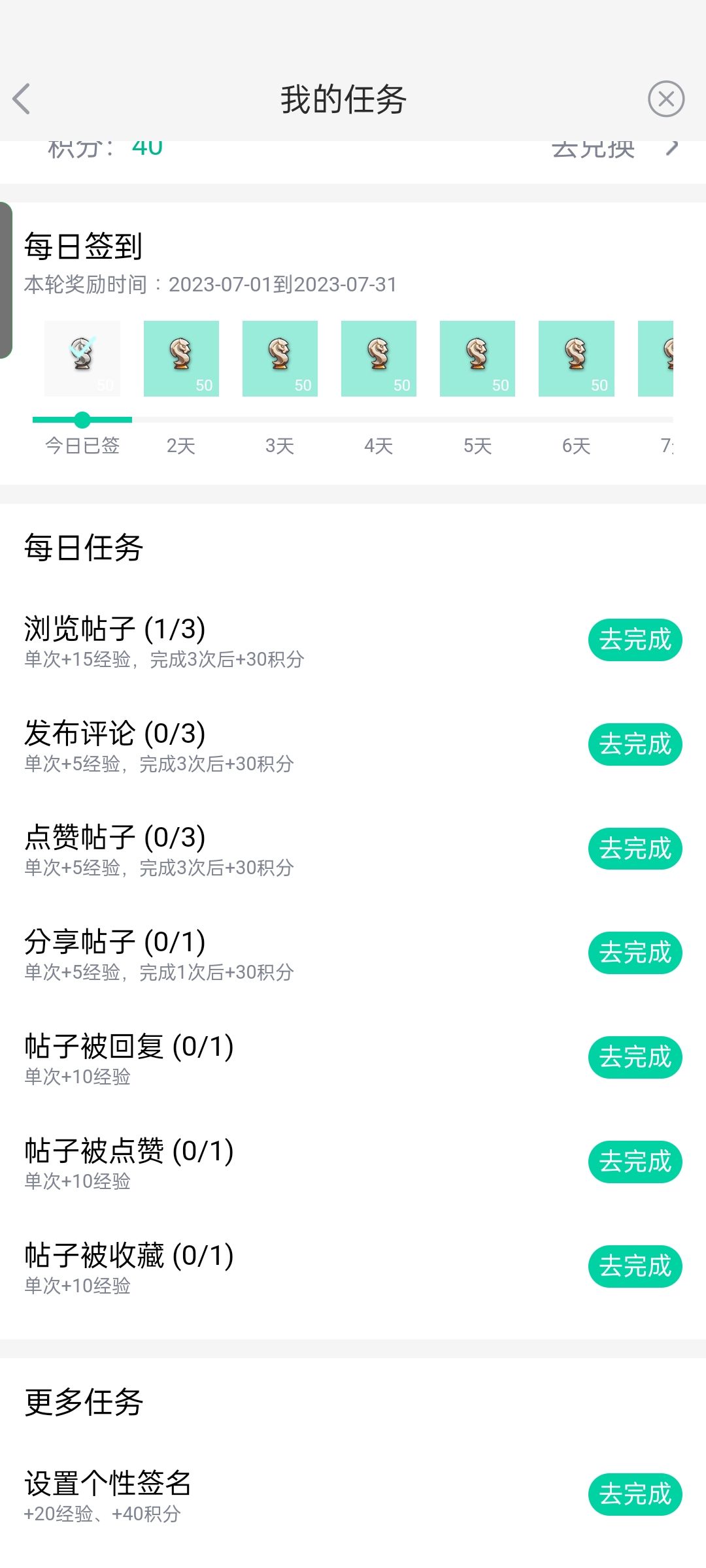This screenshot has height=1568, width=706.
Task: Select 去完成 for 帖子被回复
Action: click(635, 1057)
